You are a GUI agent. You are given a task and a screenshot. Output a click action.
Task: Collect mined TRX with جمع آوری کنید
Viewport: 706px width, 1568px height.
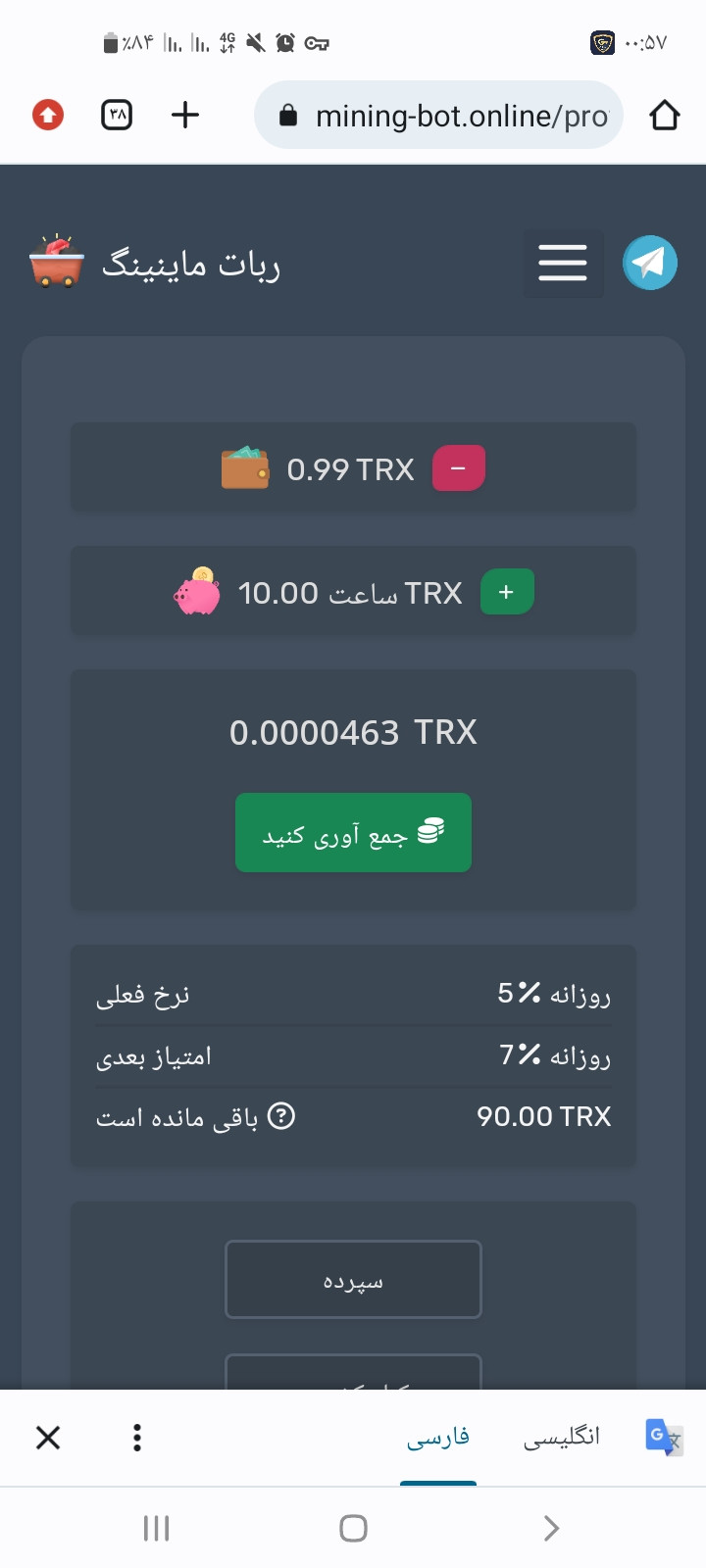tap(353, 833)
